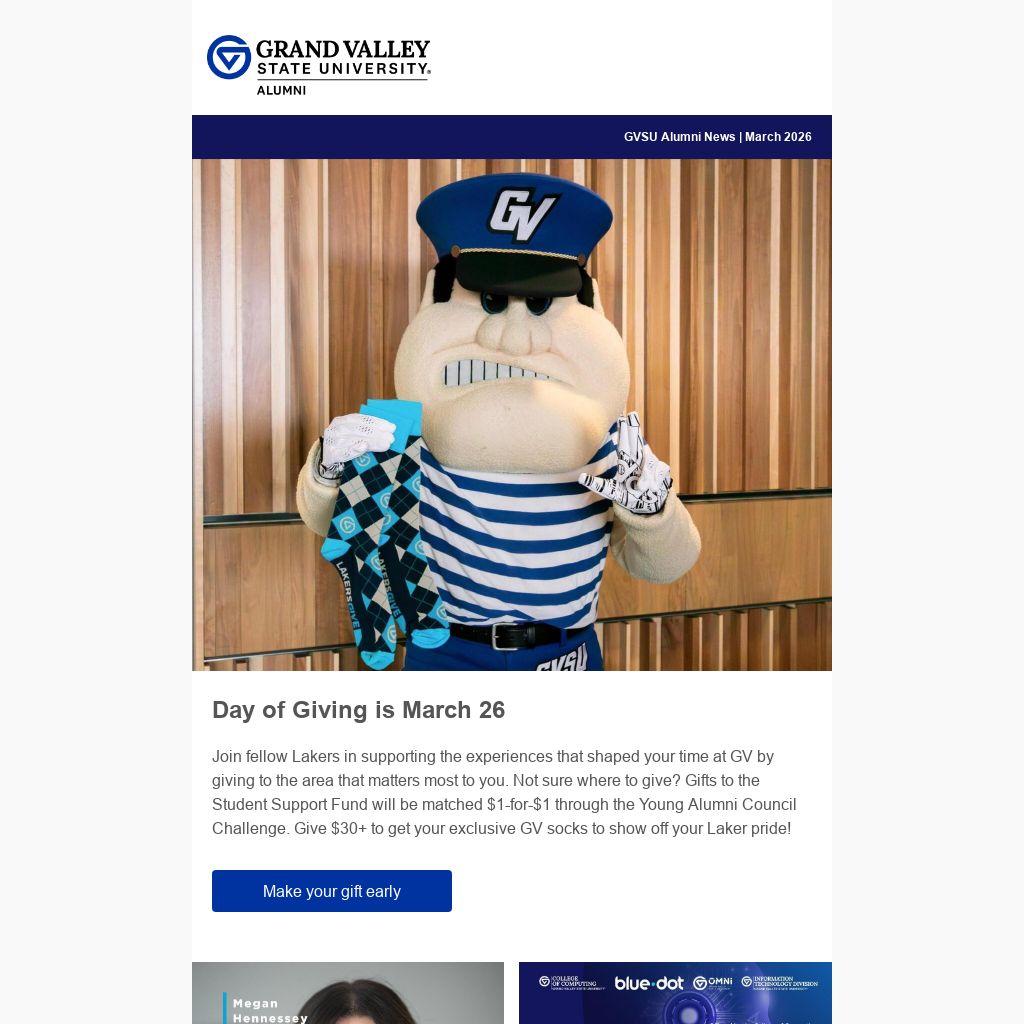Tap the Grand Valley State University Alumni logo

(x=318, y=65)
